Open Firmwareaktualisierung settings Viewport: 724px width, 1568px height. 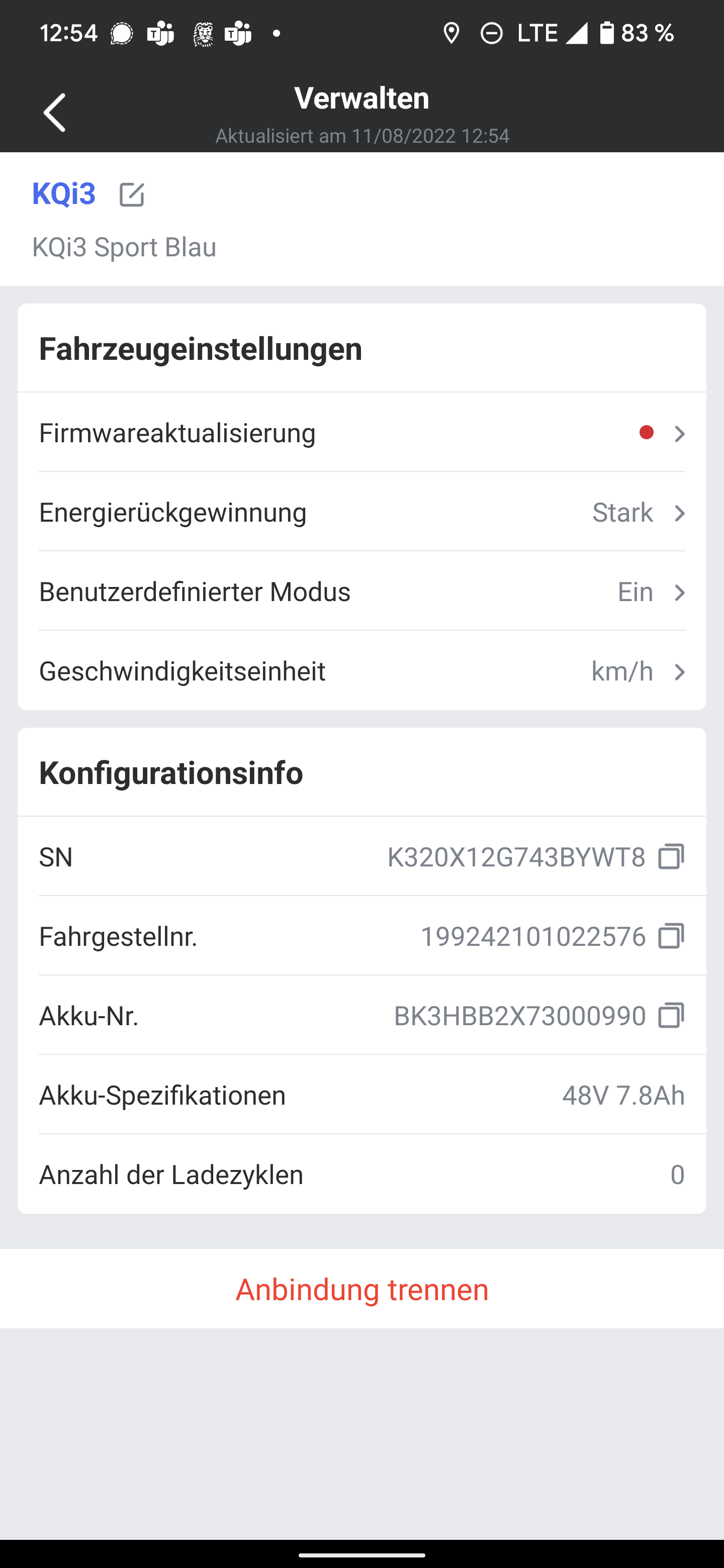point(361,433)
